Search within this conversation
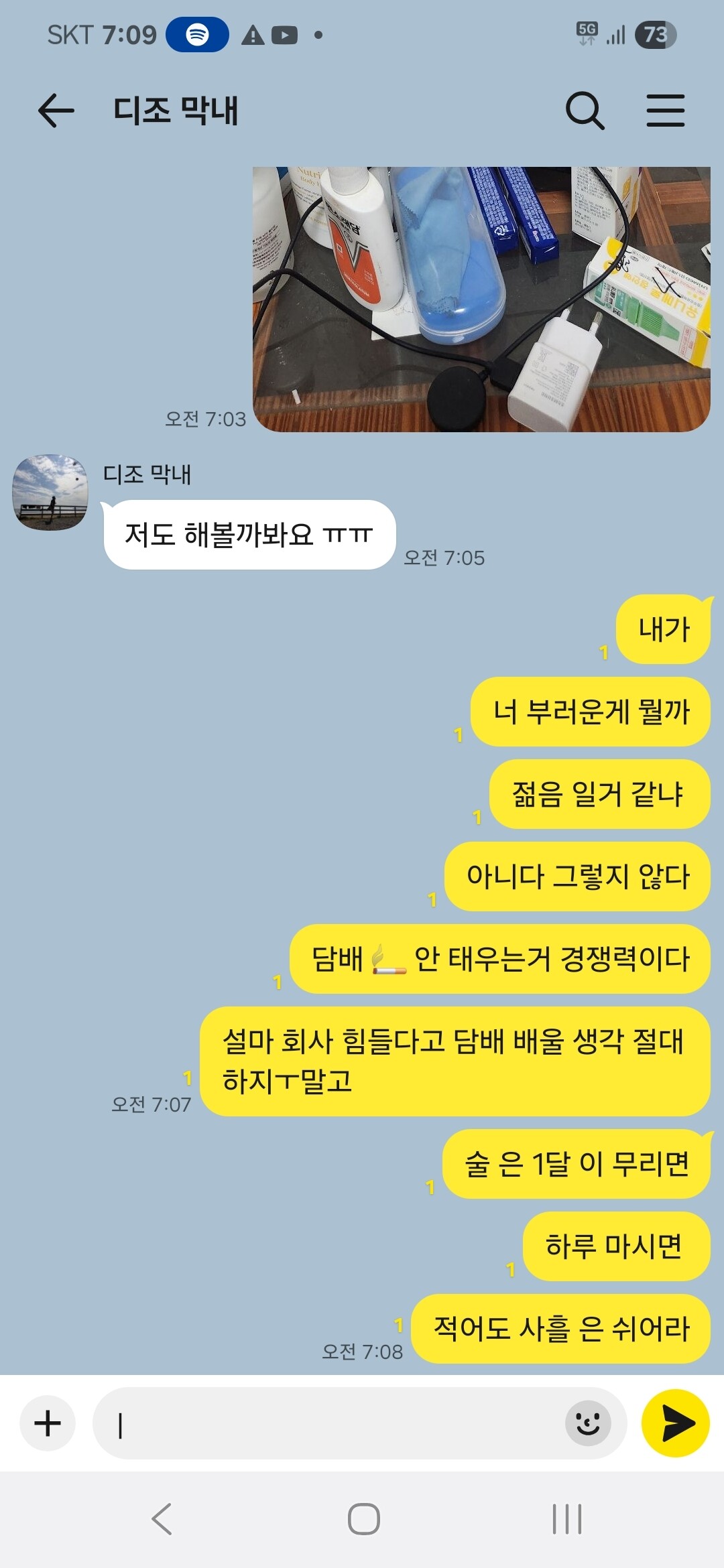This screenshot has width=724, height=1568. tap(585, 111)
